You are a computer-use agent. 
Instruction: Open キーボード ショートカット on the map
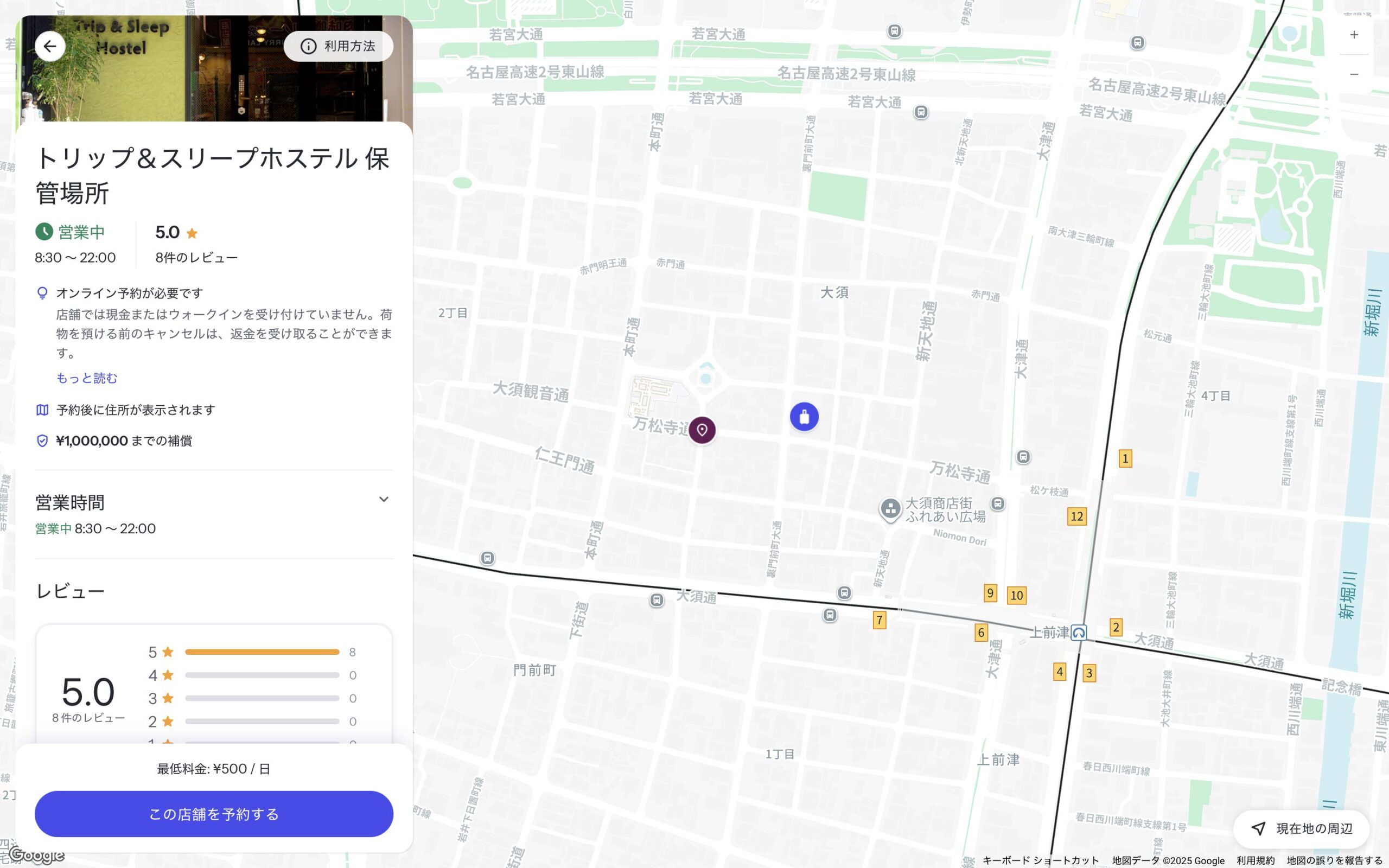coord(1040,860)
